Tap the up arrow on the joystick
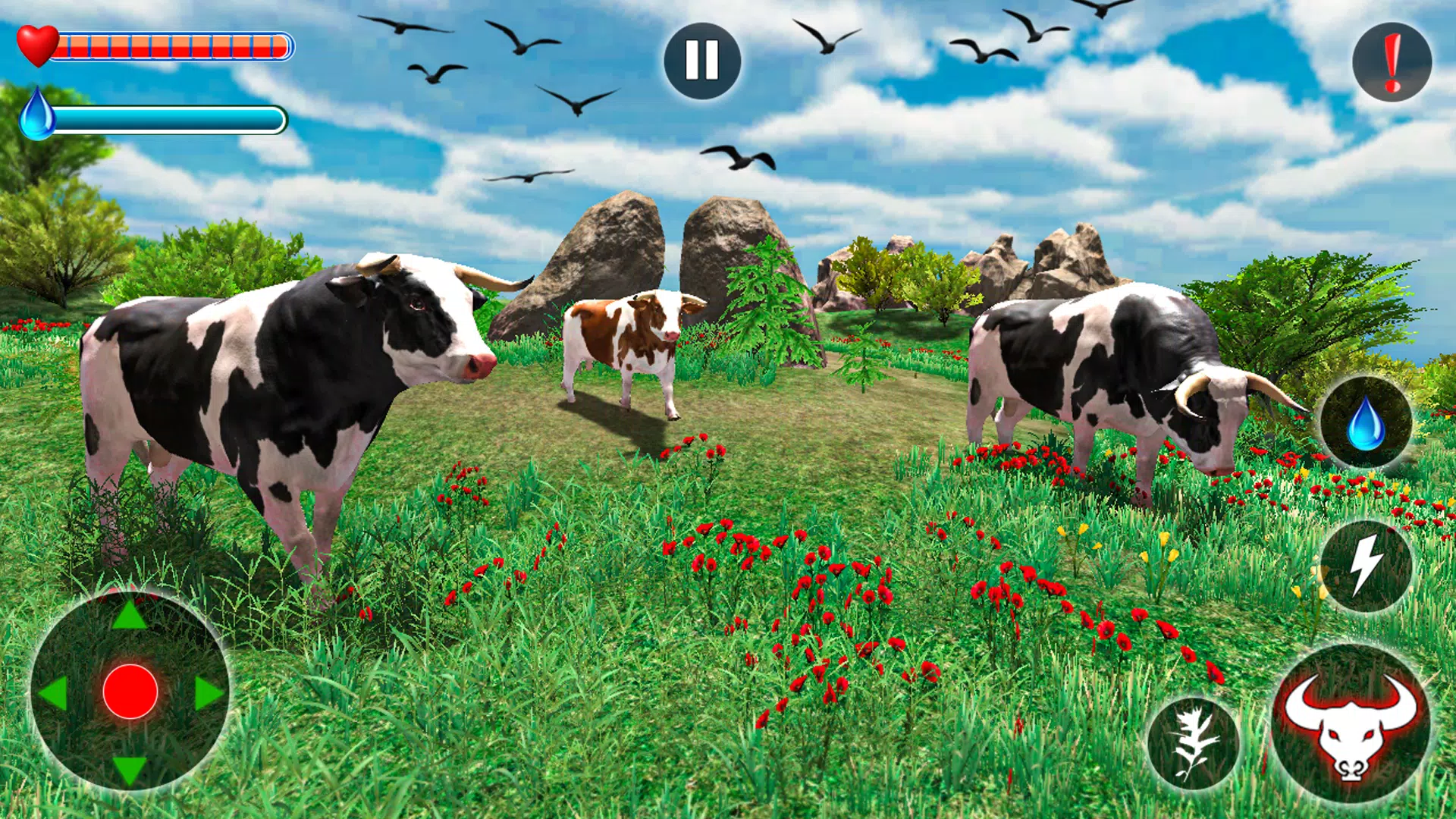The height and width of the screenshot is (819, 1456). pyautogui.click(x=130, y=615)
